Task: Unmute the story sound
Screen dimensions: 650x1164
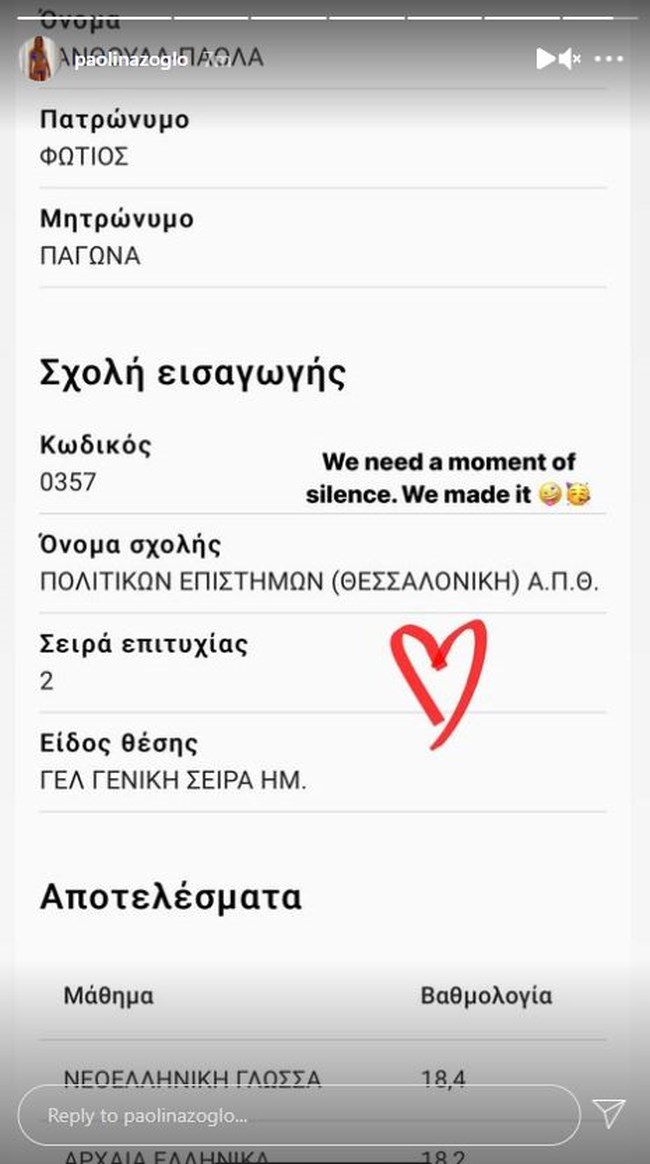Action: 571,59
